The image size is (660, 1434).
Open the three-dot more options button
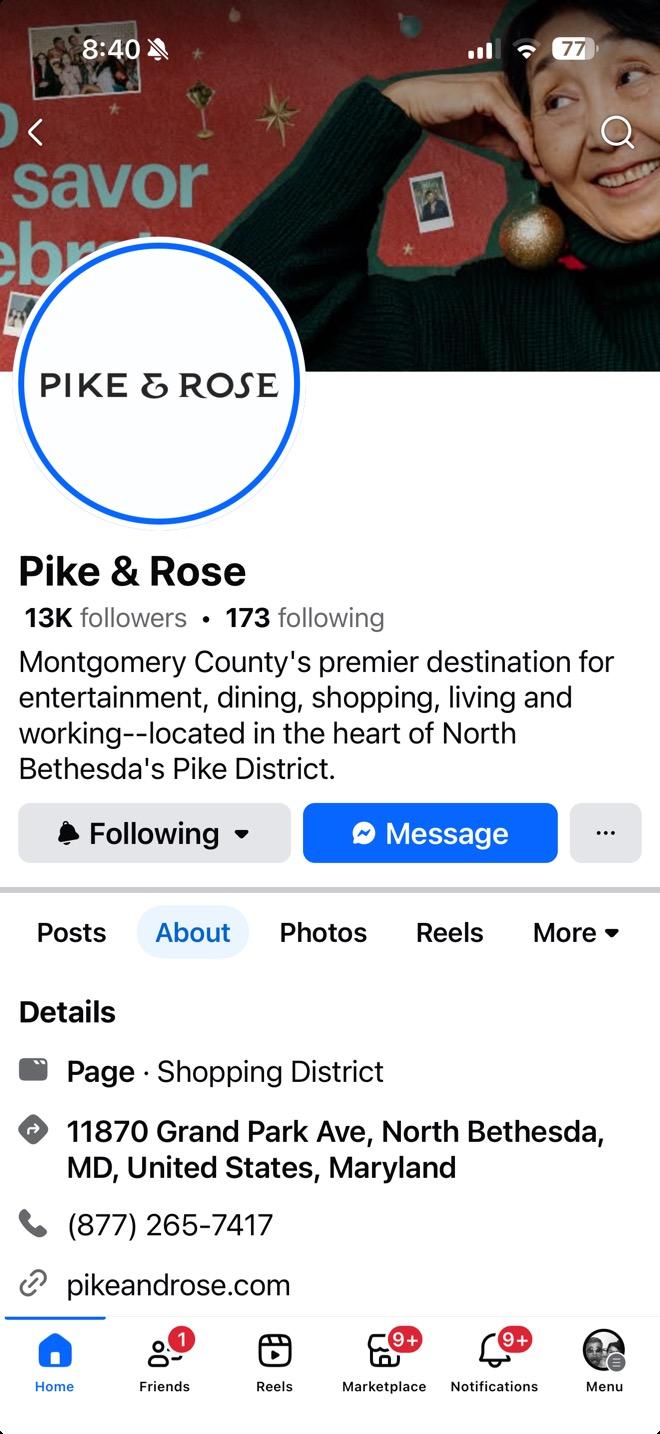[x=605, y=833]
